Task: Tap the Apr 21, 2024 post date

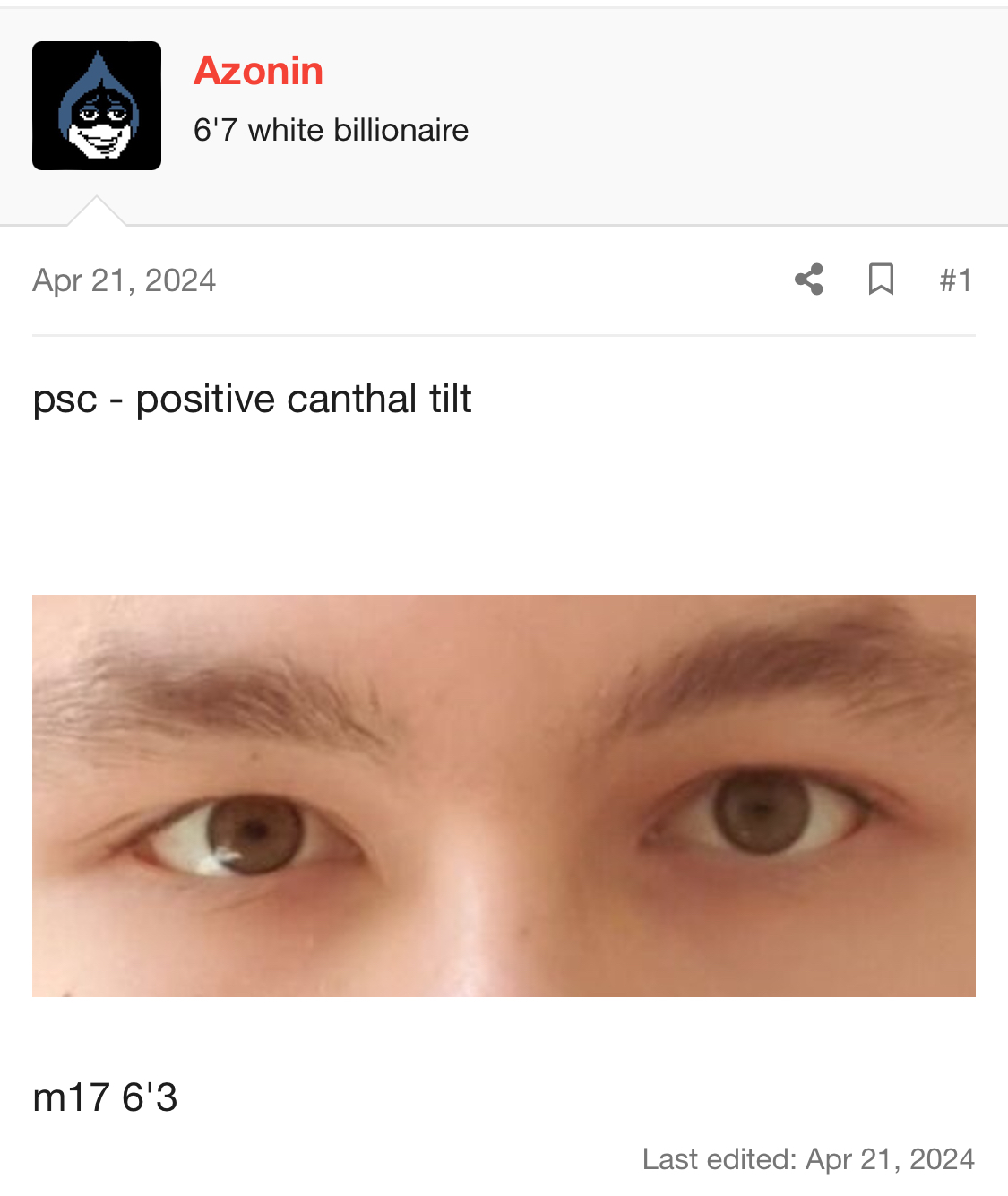Action: pyautogui.click(x=125, y=280)
